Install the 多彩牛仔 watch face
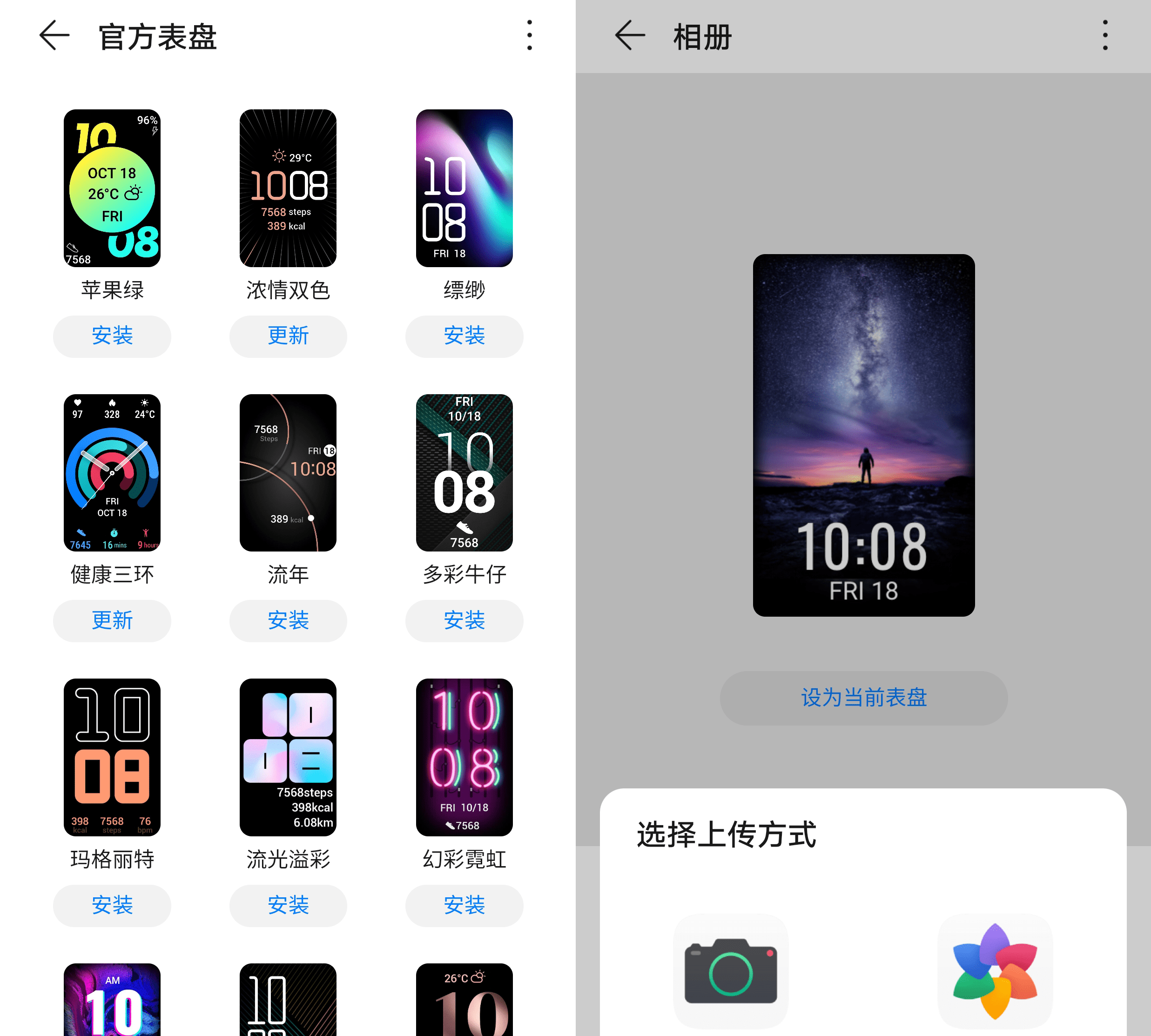The height and width of the screenshot is (1036, 1151). click(x=464, y=620)
